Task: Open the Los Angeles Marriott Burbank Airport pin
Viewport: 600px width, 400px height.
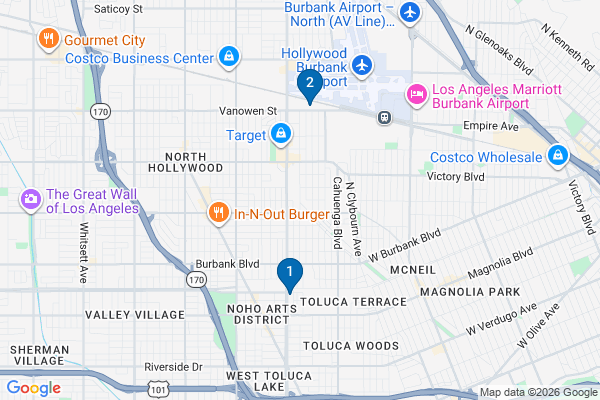Action: coord(417,94)
